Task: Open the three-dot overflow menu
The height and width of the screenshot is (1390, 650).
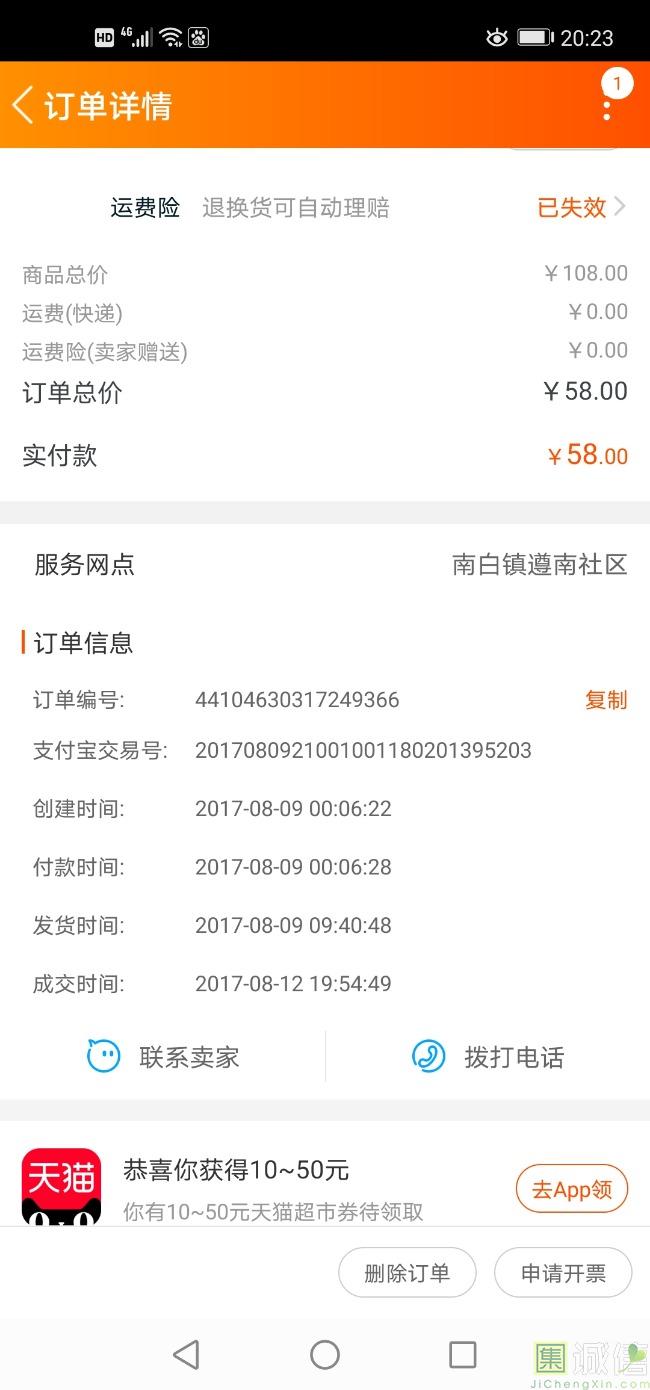Action: [607, 107]
